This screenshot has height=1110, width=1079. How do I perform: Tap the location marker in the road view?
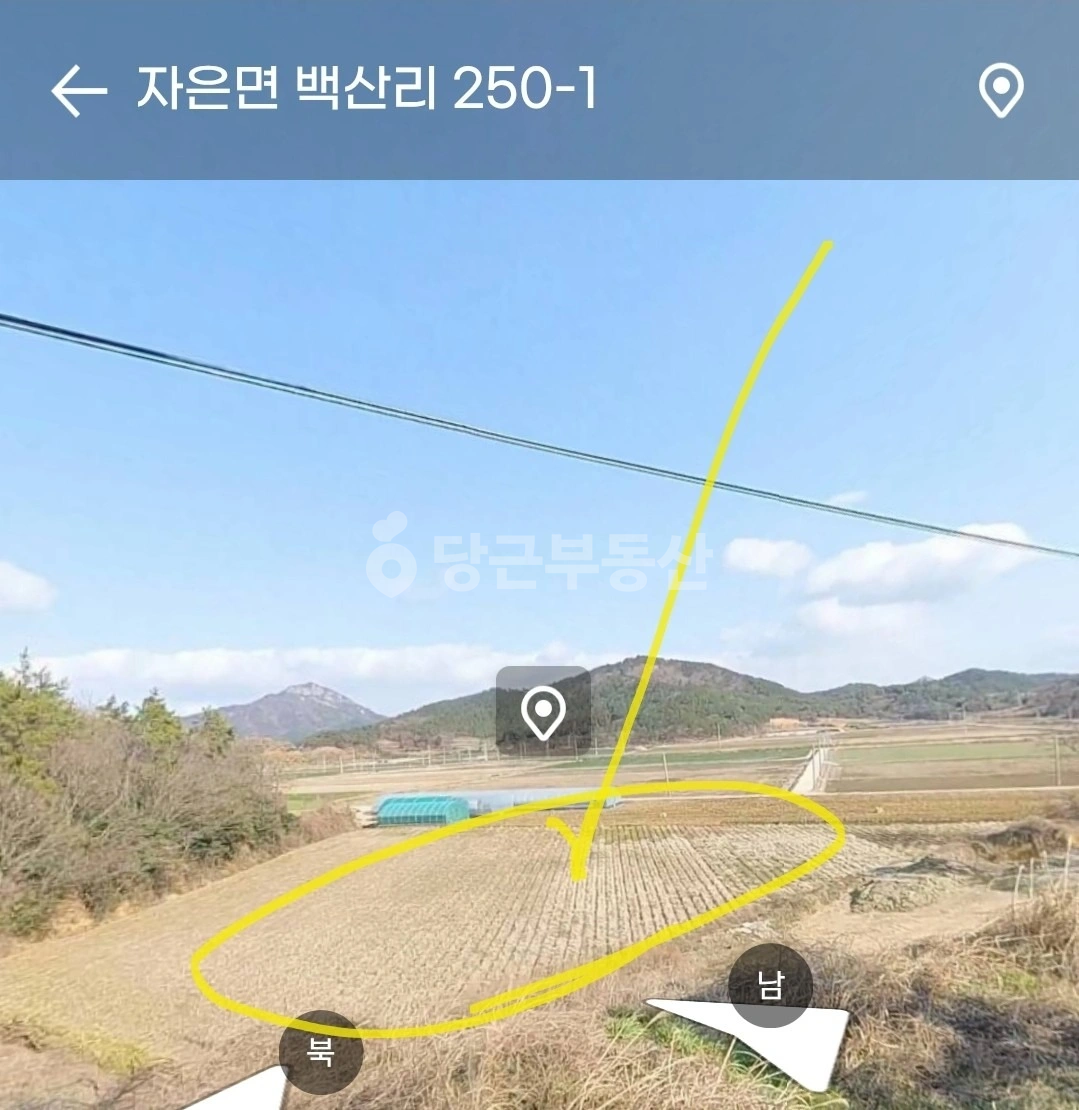tap(543, 711)
